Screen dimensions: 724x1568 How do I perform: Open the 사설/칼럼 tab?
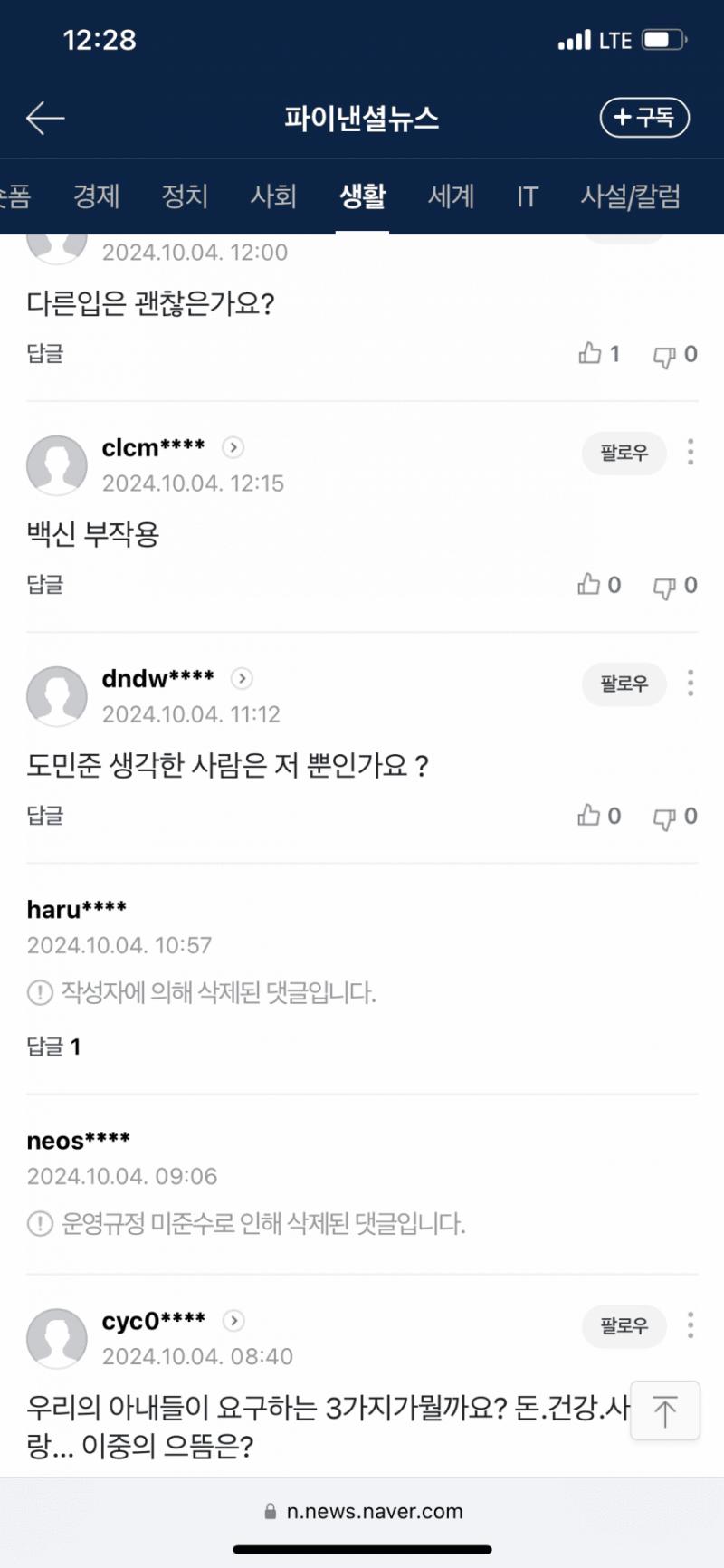pos(630,196)
